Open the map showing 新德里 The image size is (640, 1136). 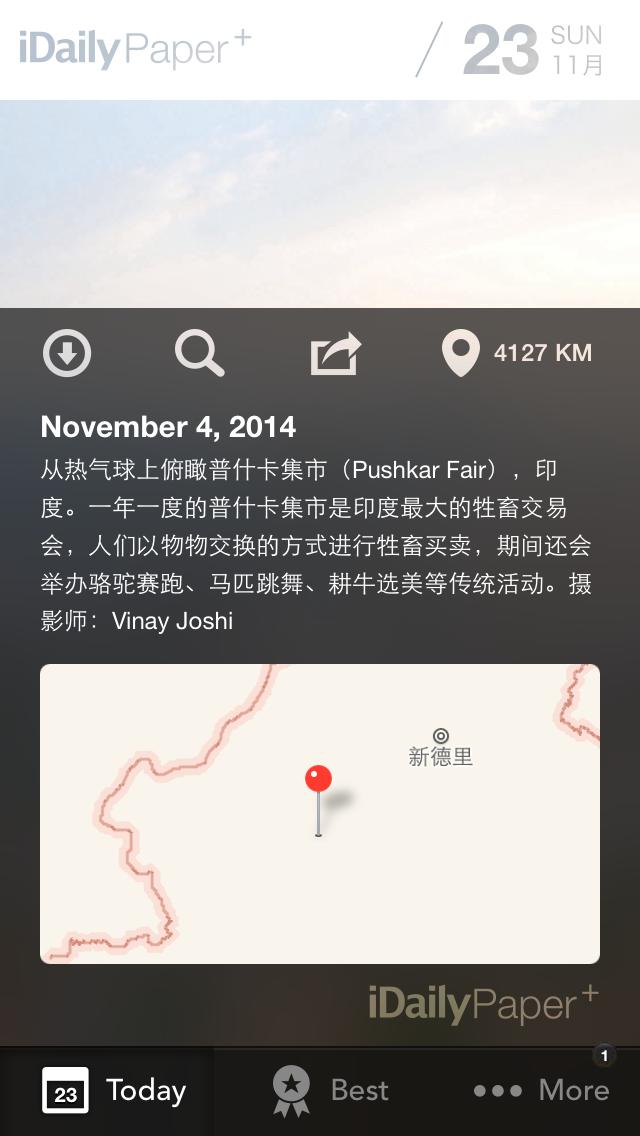[x=320, y=814]
